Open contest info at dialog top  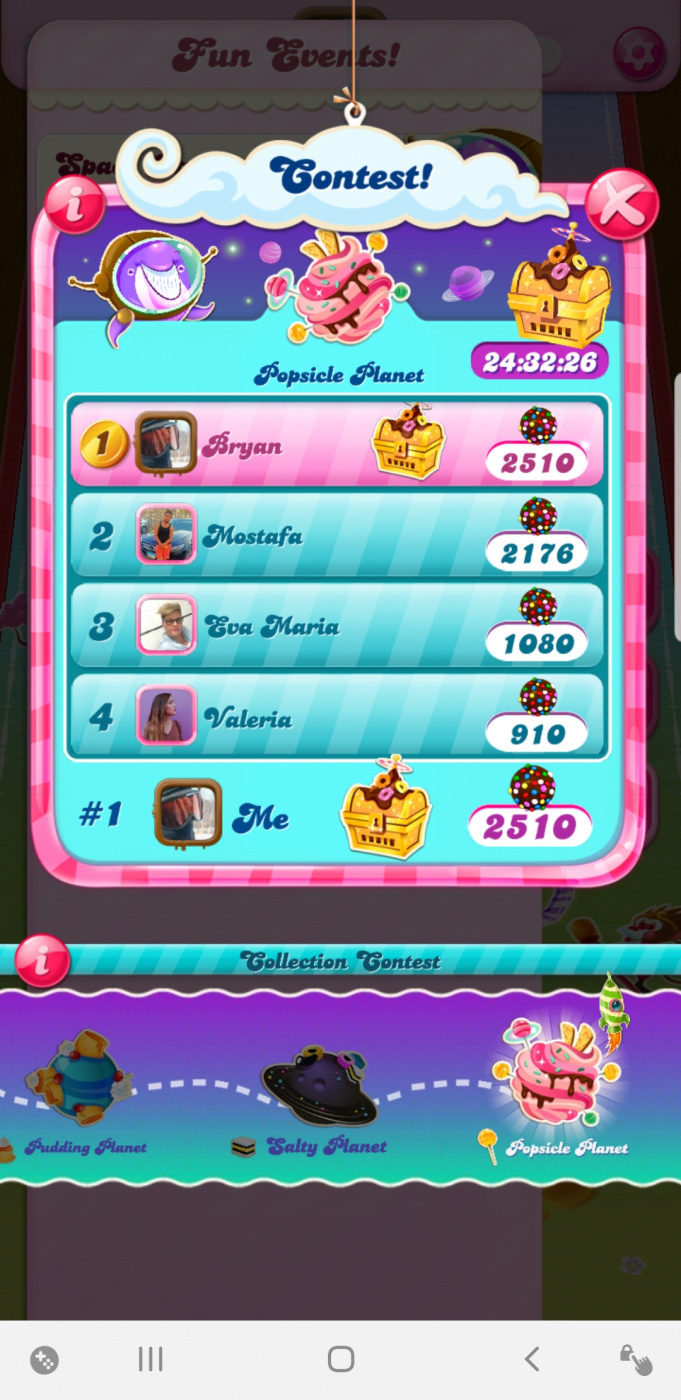[x=74, y=204]
